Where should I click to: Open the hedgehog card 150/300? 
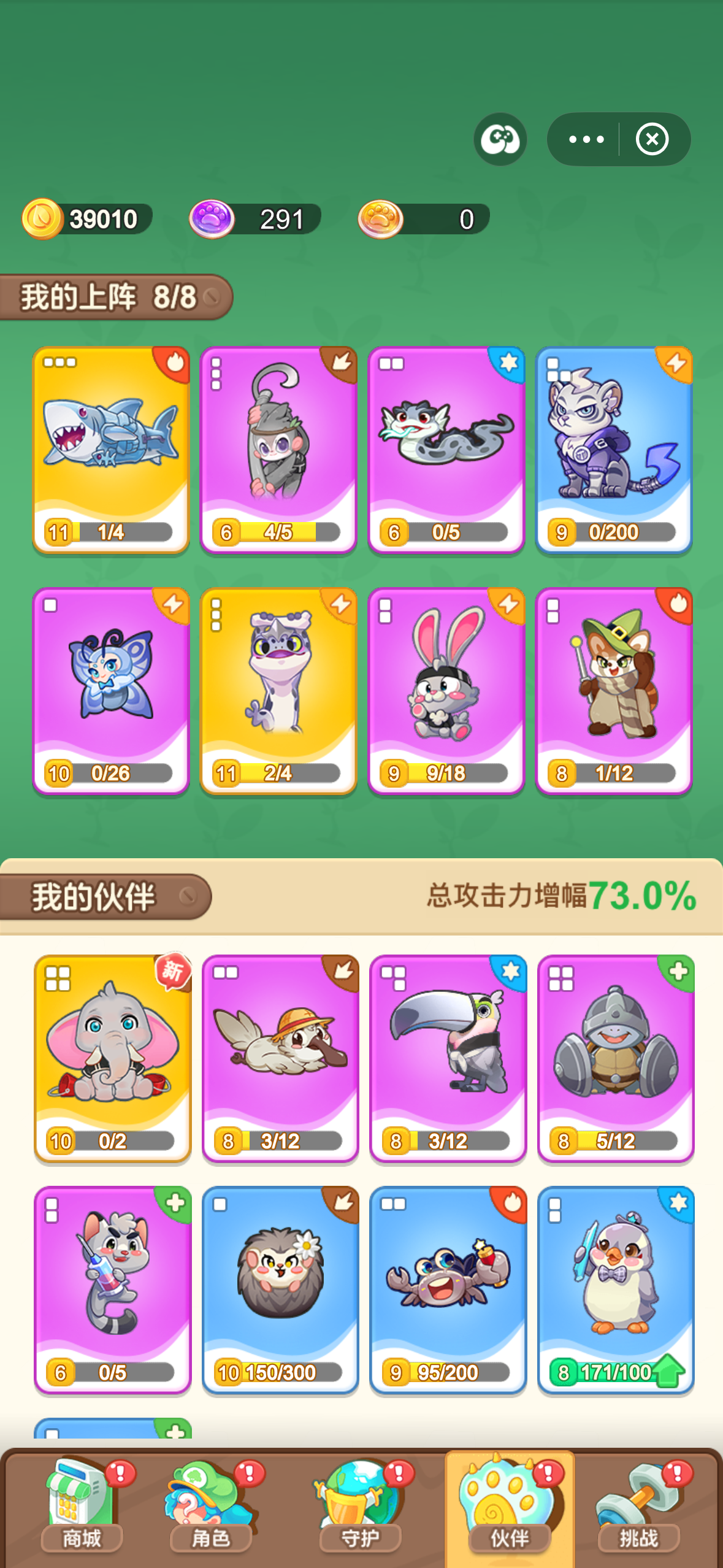coord(280,1288)
